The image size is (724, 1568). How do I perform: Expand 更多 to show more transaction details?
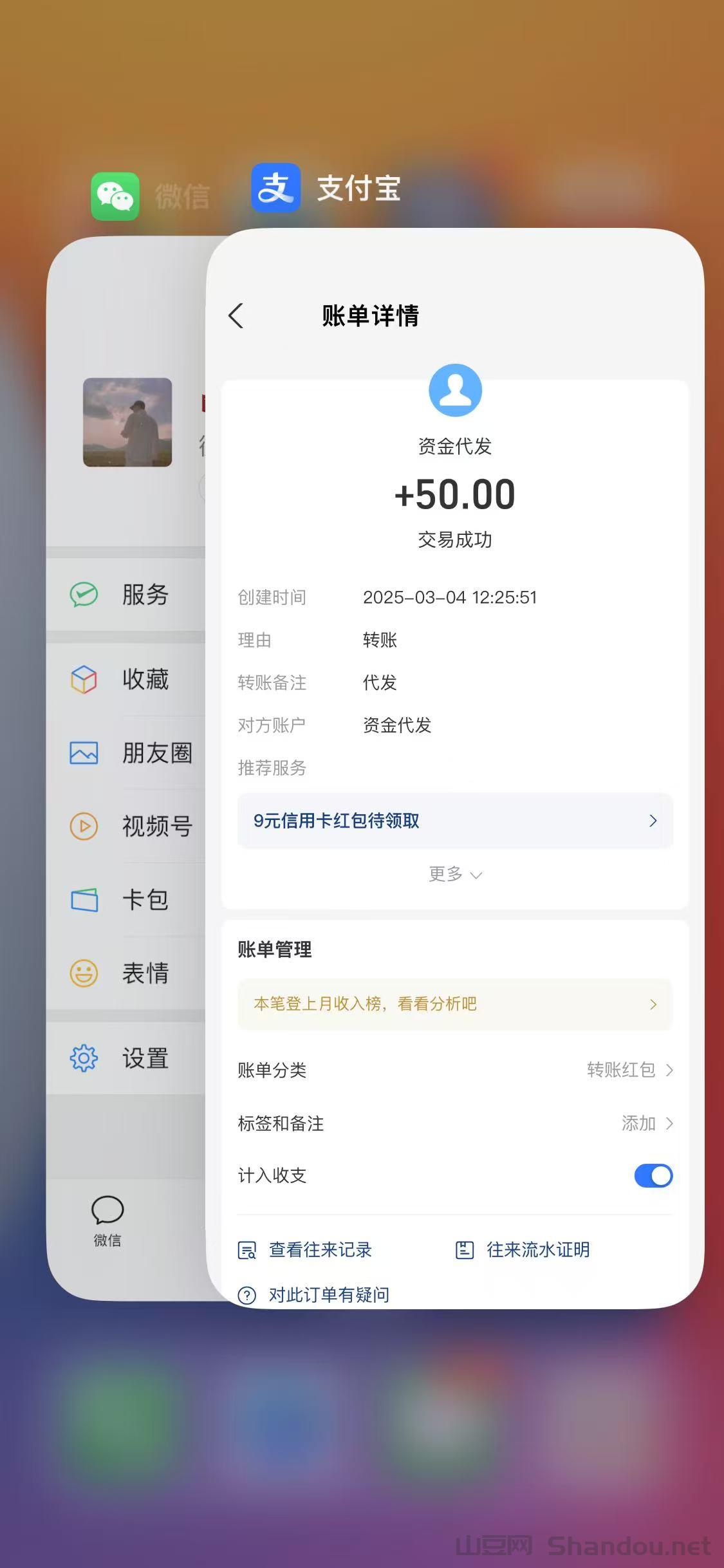coord(455,874)
